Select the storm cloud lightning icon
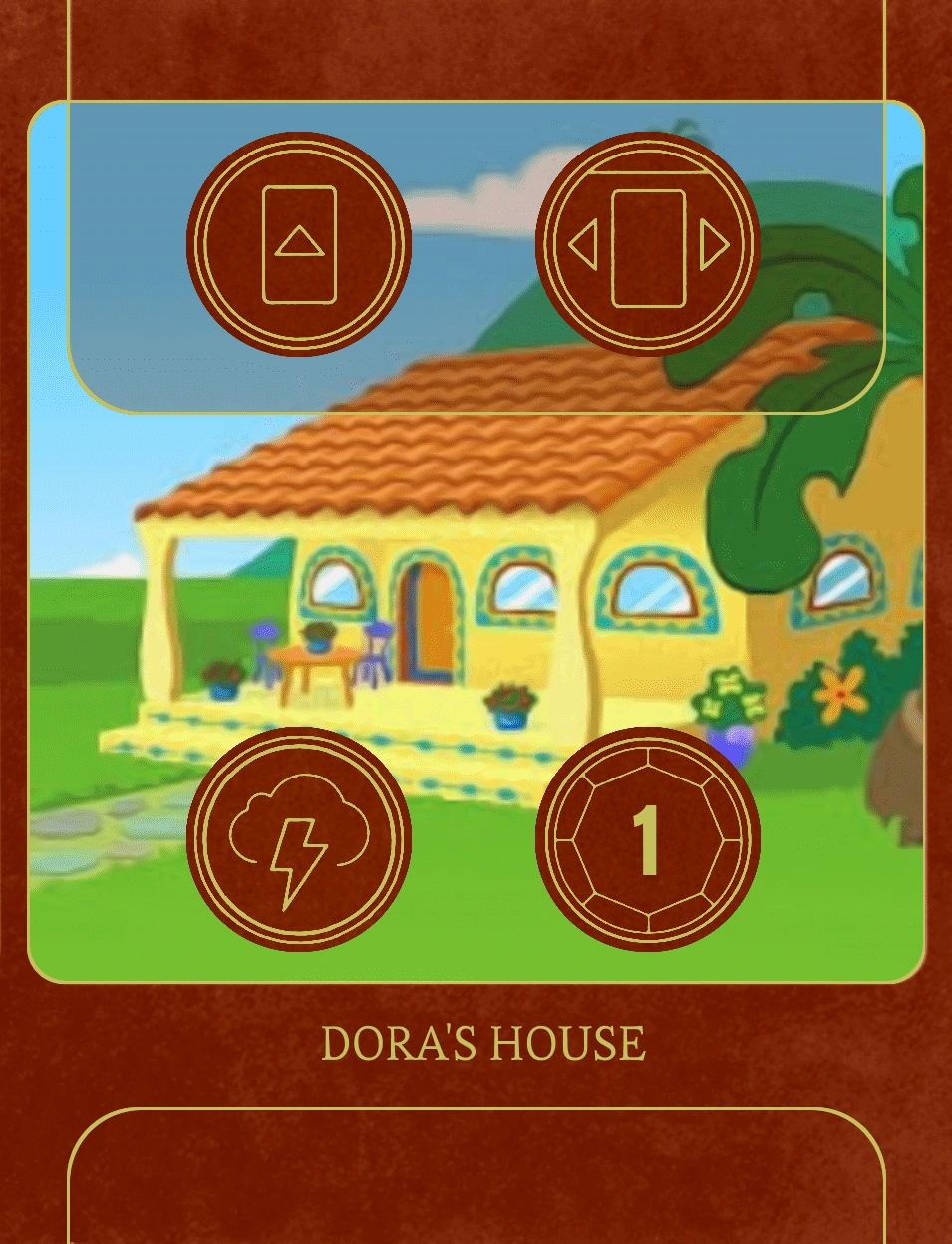The width and height of the screenshot is (952, 1244). 302,842
